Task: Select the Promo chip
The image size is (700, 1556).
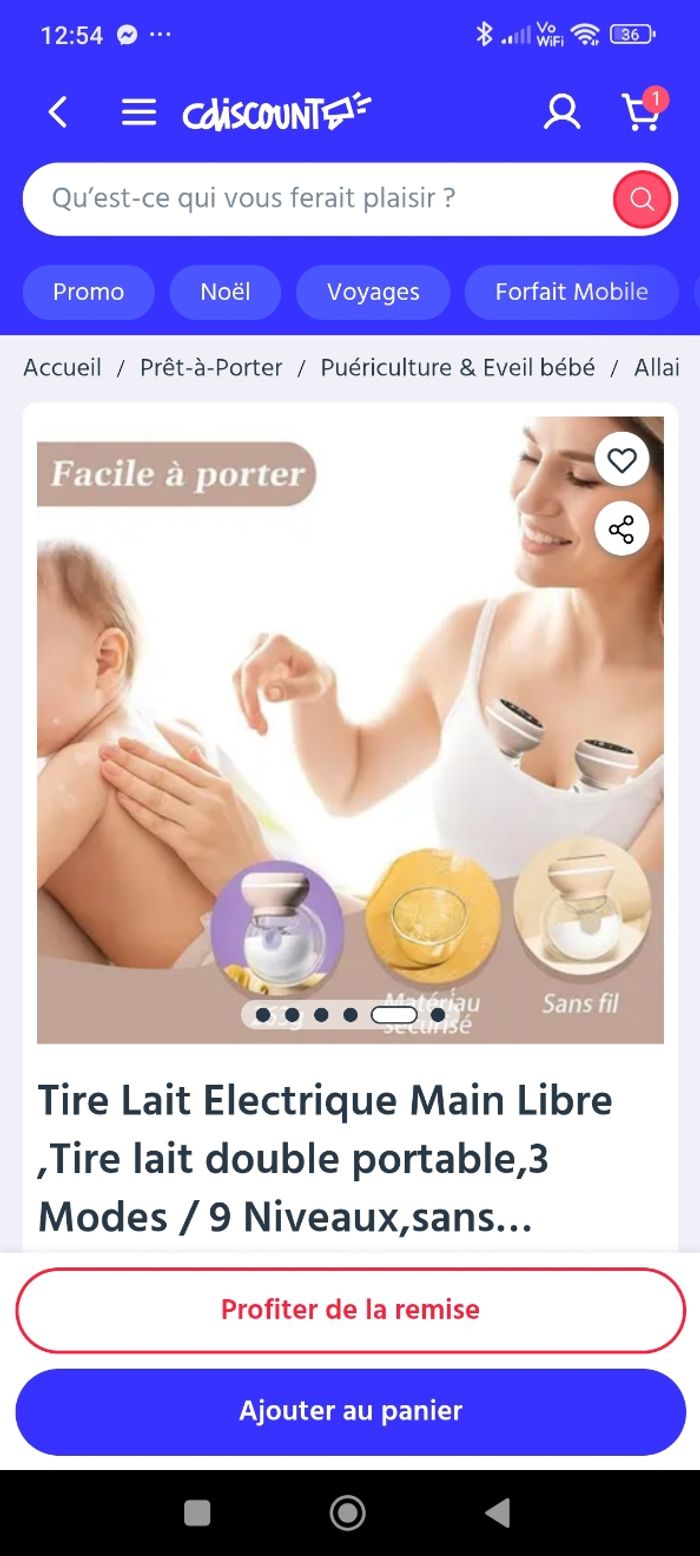Action: 88,292
